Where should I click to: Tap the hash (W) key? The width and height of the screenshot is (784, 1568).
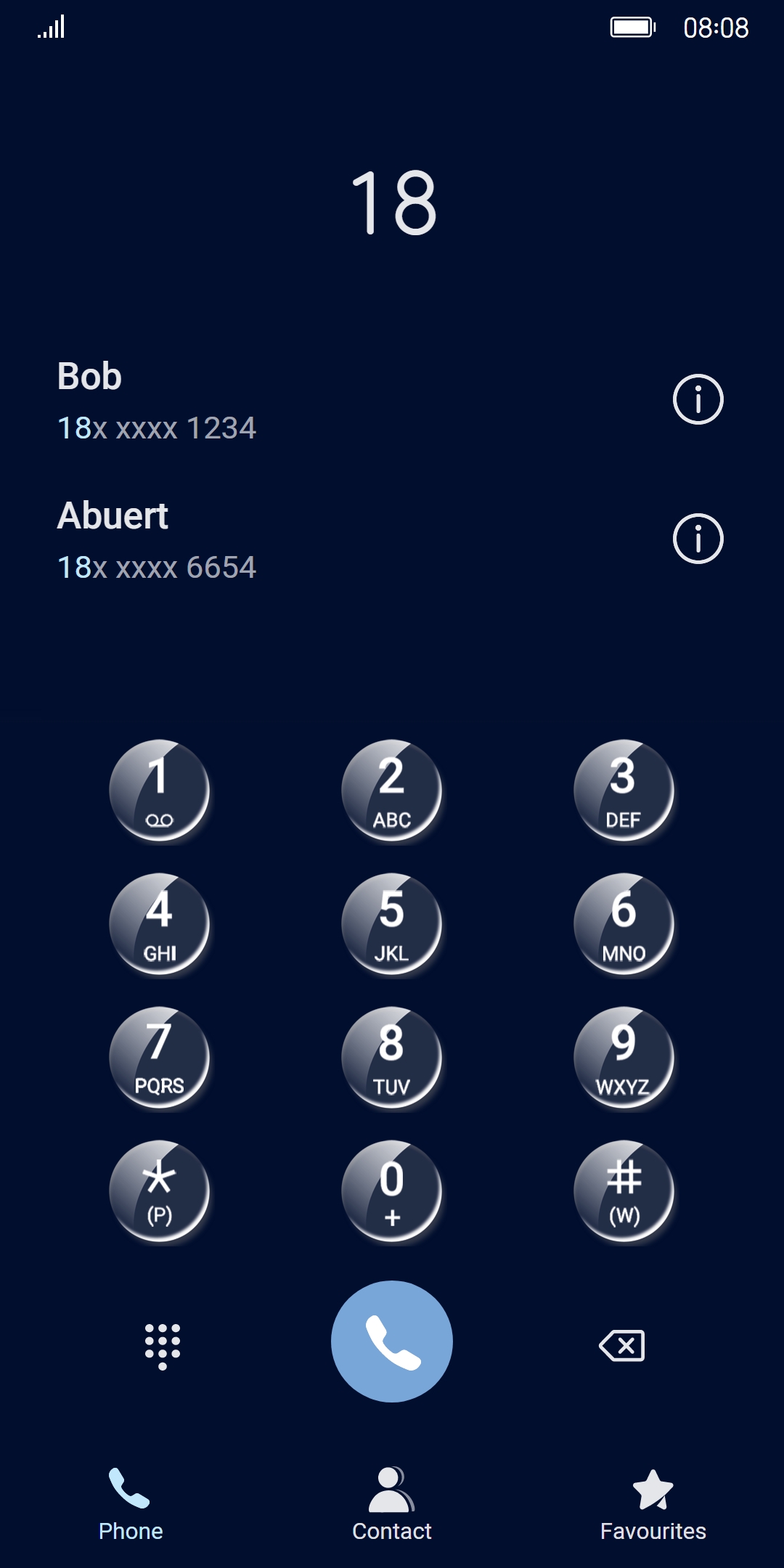(x=624, y=1191)
